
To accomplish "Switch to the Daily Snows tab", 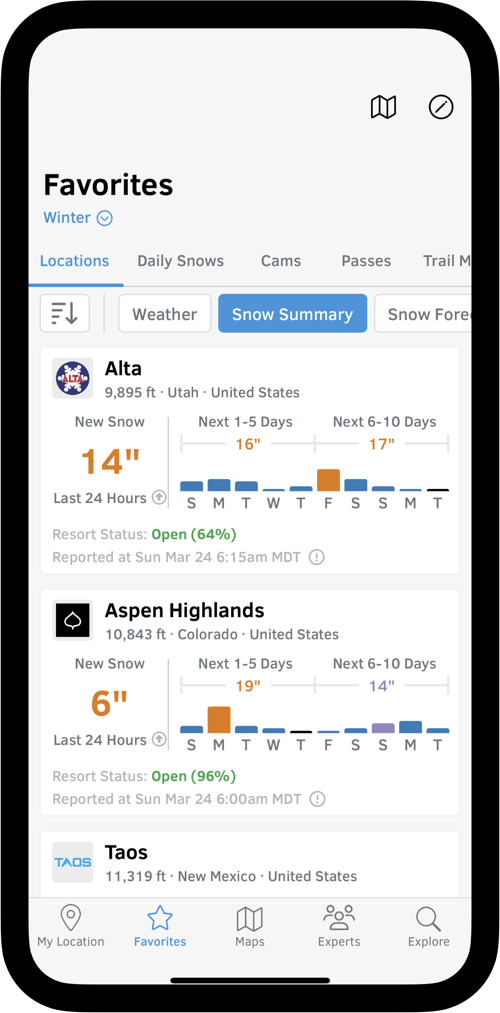I will click(180, 261).
